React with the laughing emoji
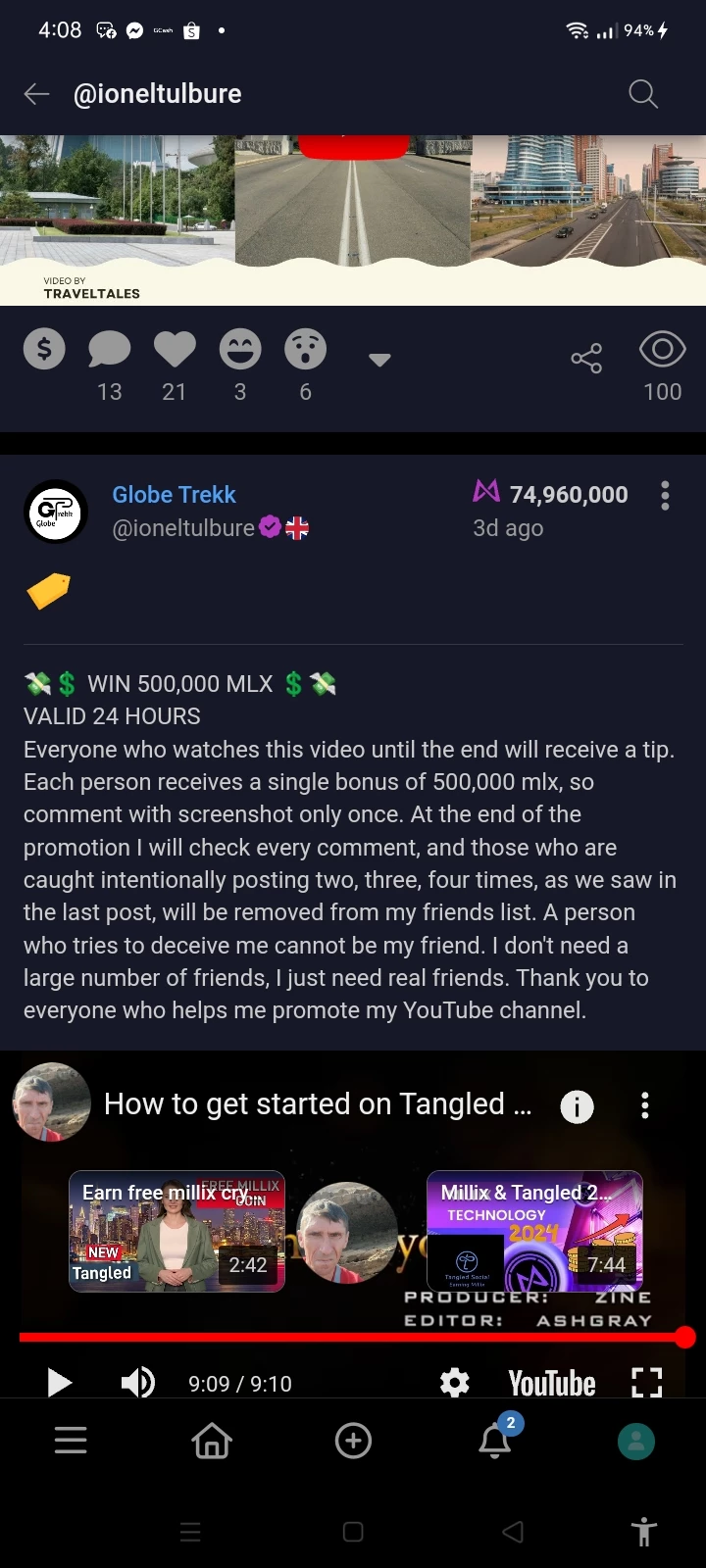 click(240, 349)
